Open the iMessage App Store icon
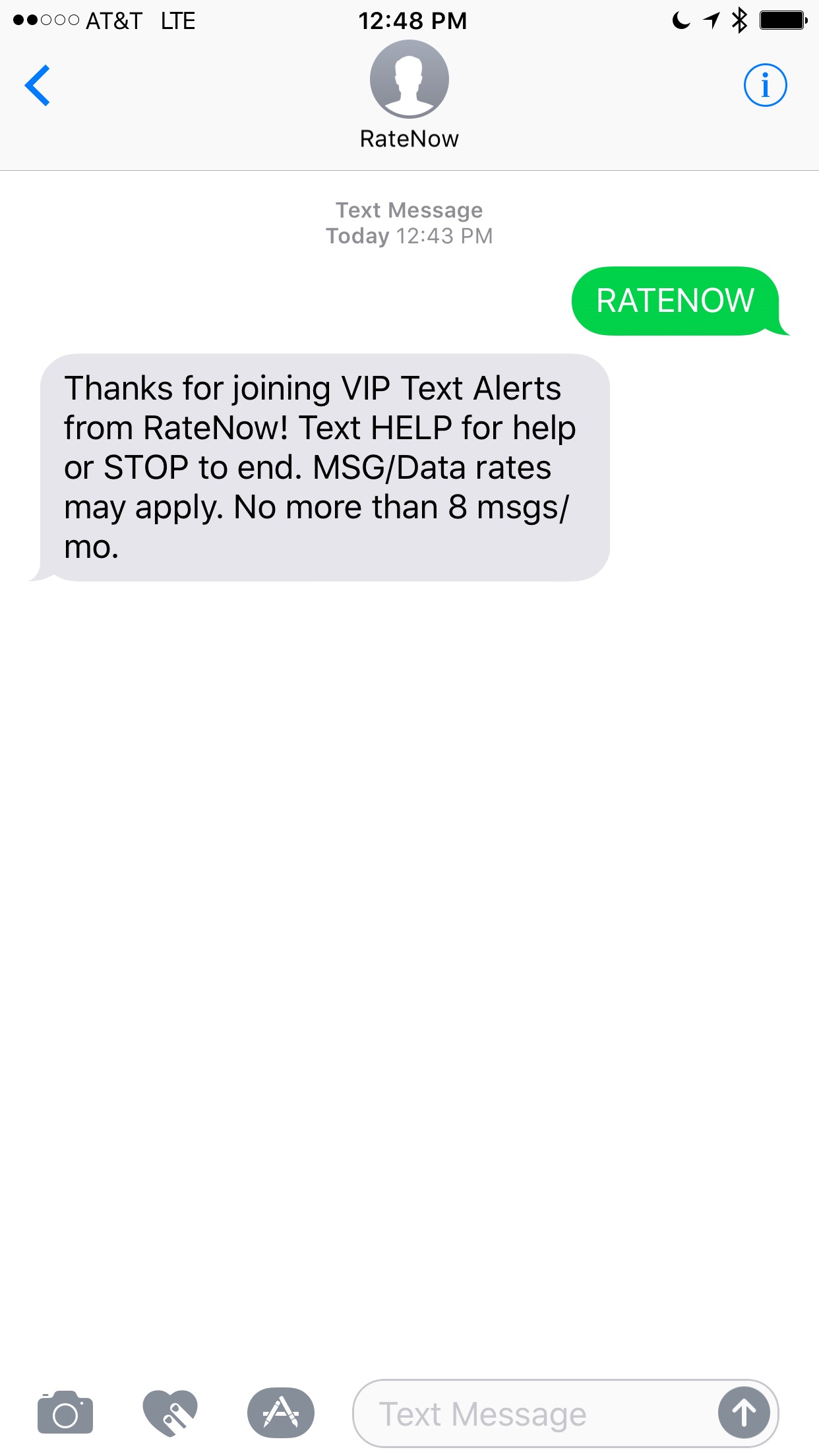Viewport: 819px width, 1456px height. click(281, 1412)
